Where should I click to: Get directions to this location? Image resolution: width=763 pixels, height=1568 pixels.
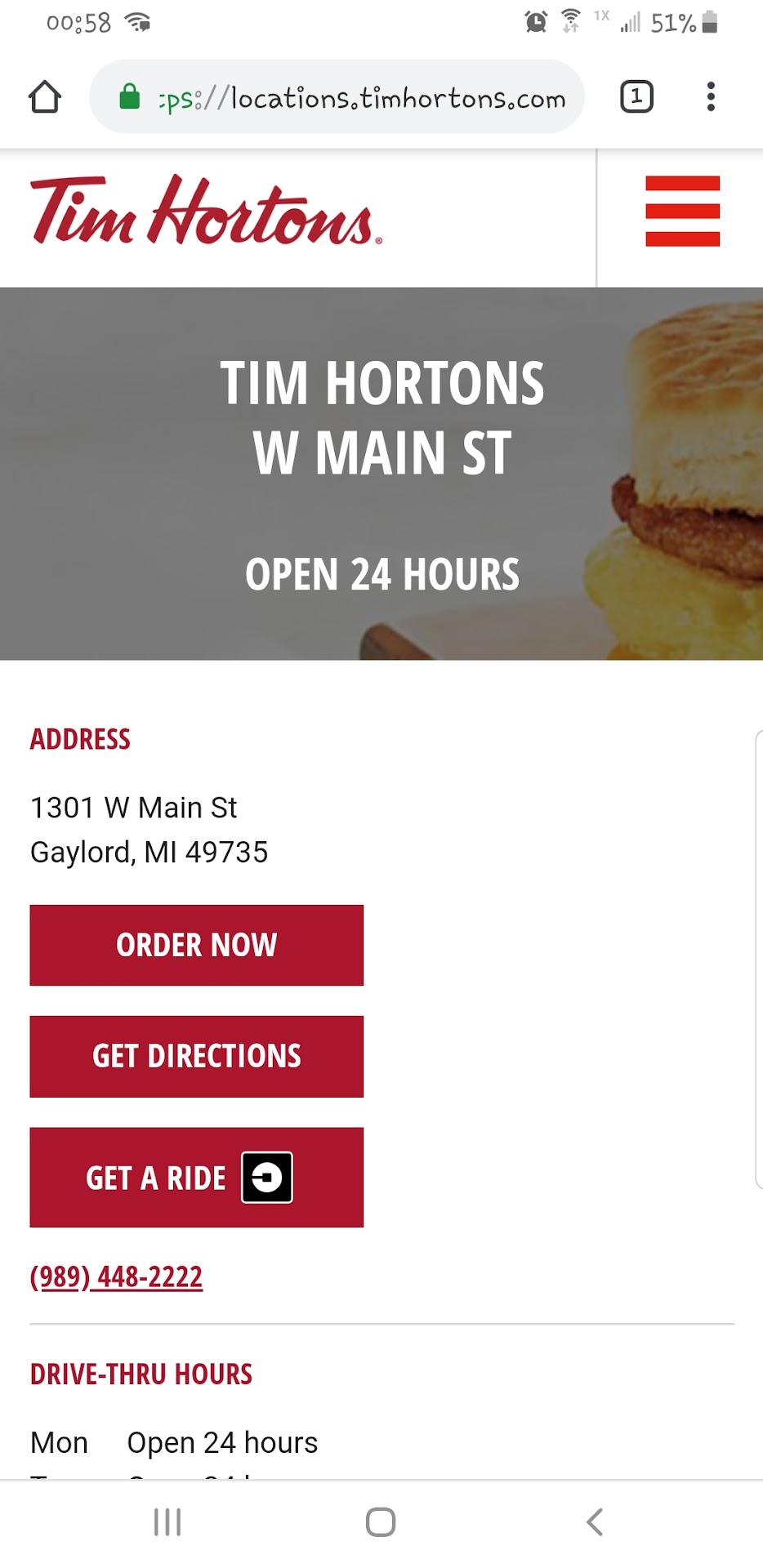click(196, 1056)
